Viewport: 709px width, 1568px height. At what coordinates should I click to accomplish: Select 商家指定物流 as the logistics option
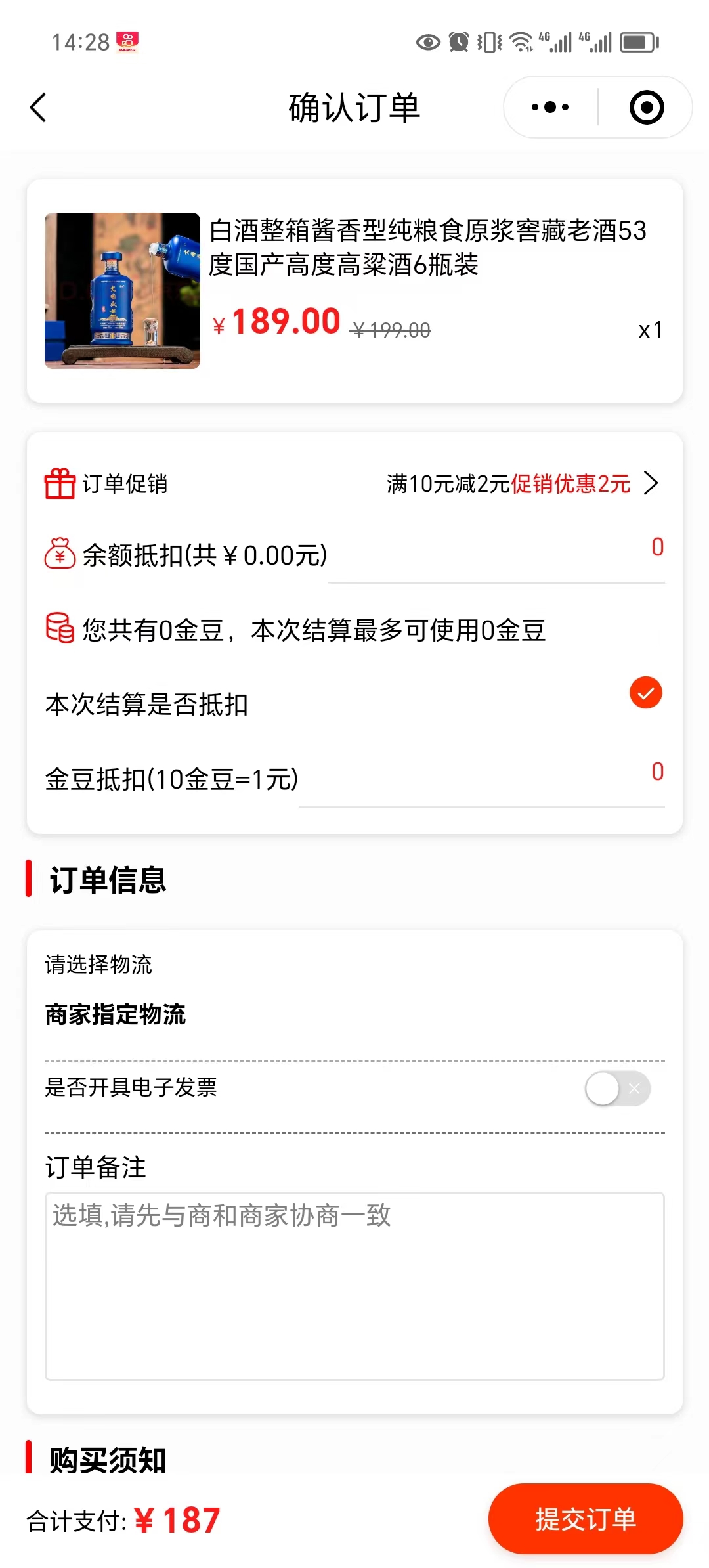(116, 1014)
